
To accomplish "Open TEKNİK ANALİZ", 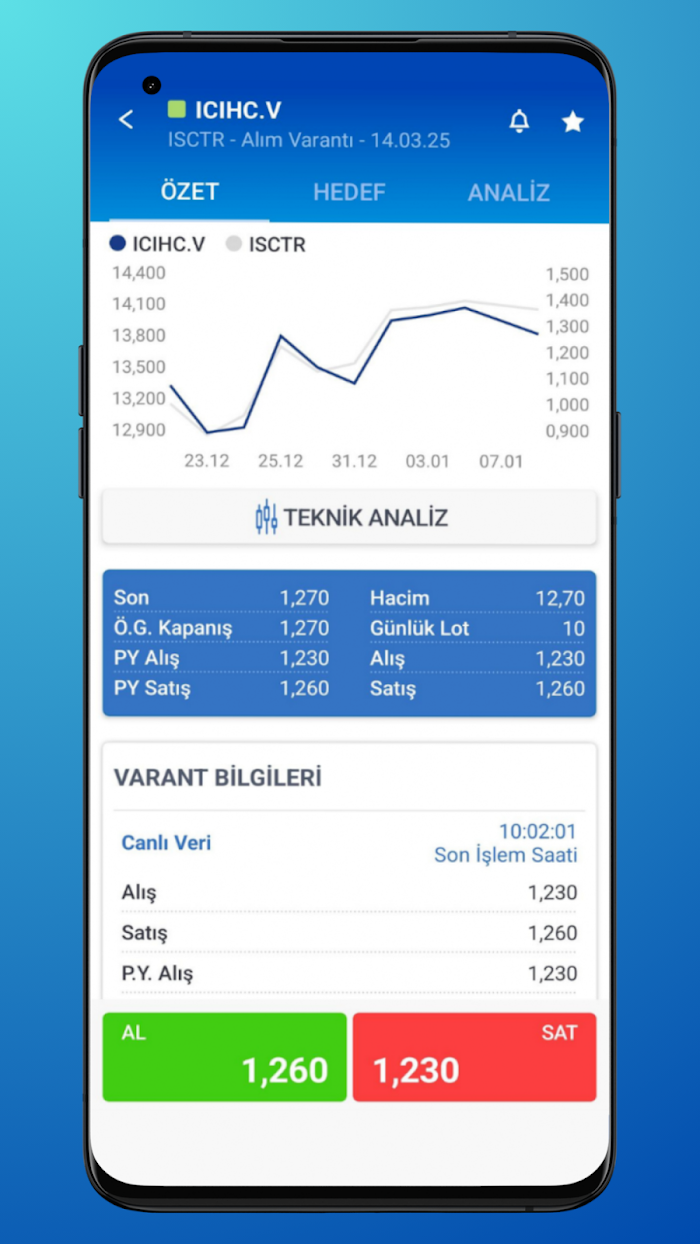I will pyautogui.click(x=349, y=518).
